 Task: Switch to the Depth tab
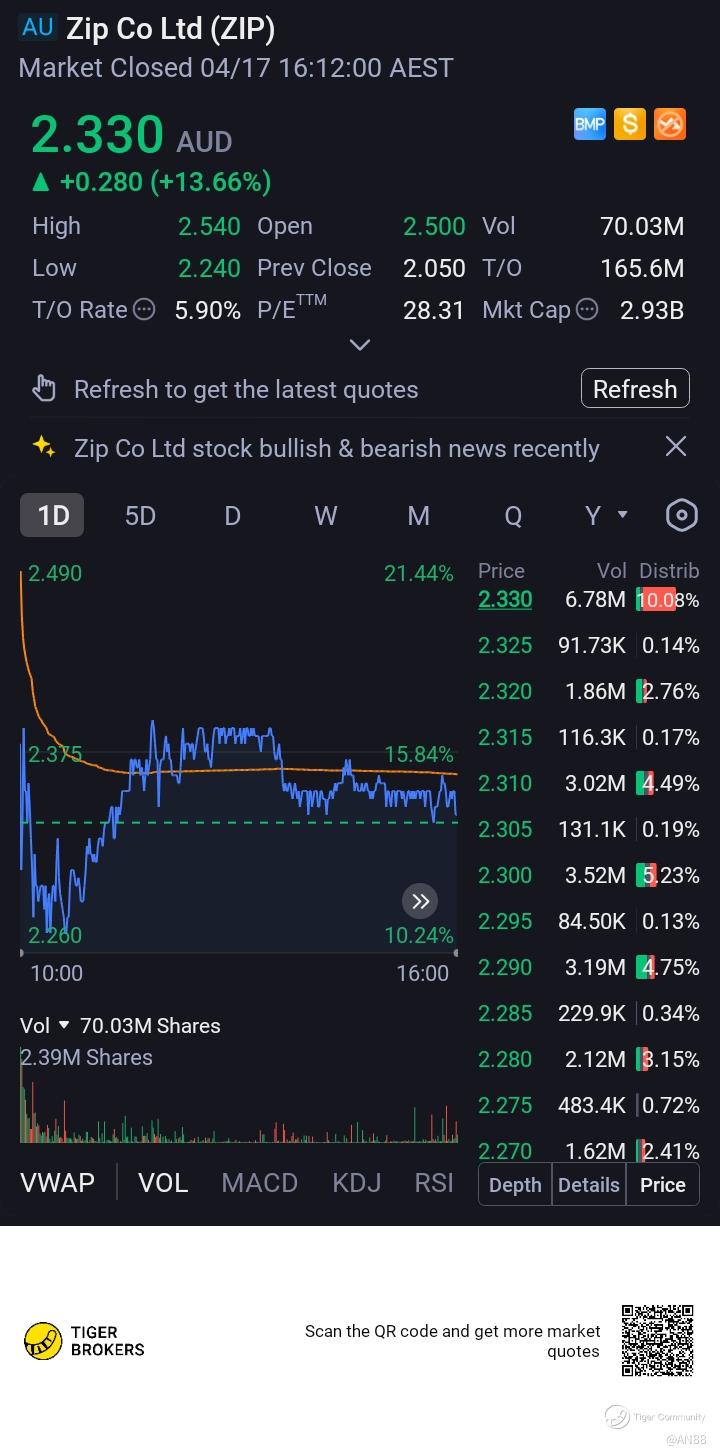coord(515,1185)
